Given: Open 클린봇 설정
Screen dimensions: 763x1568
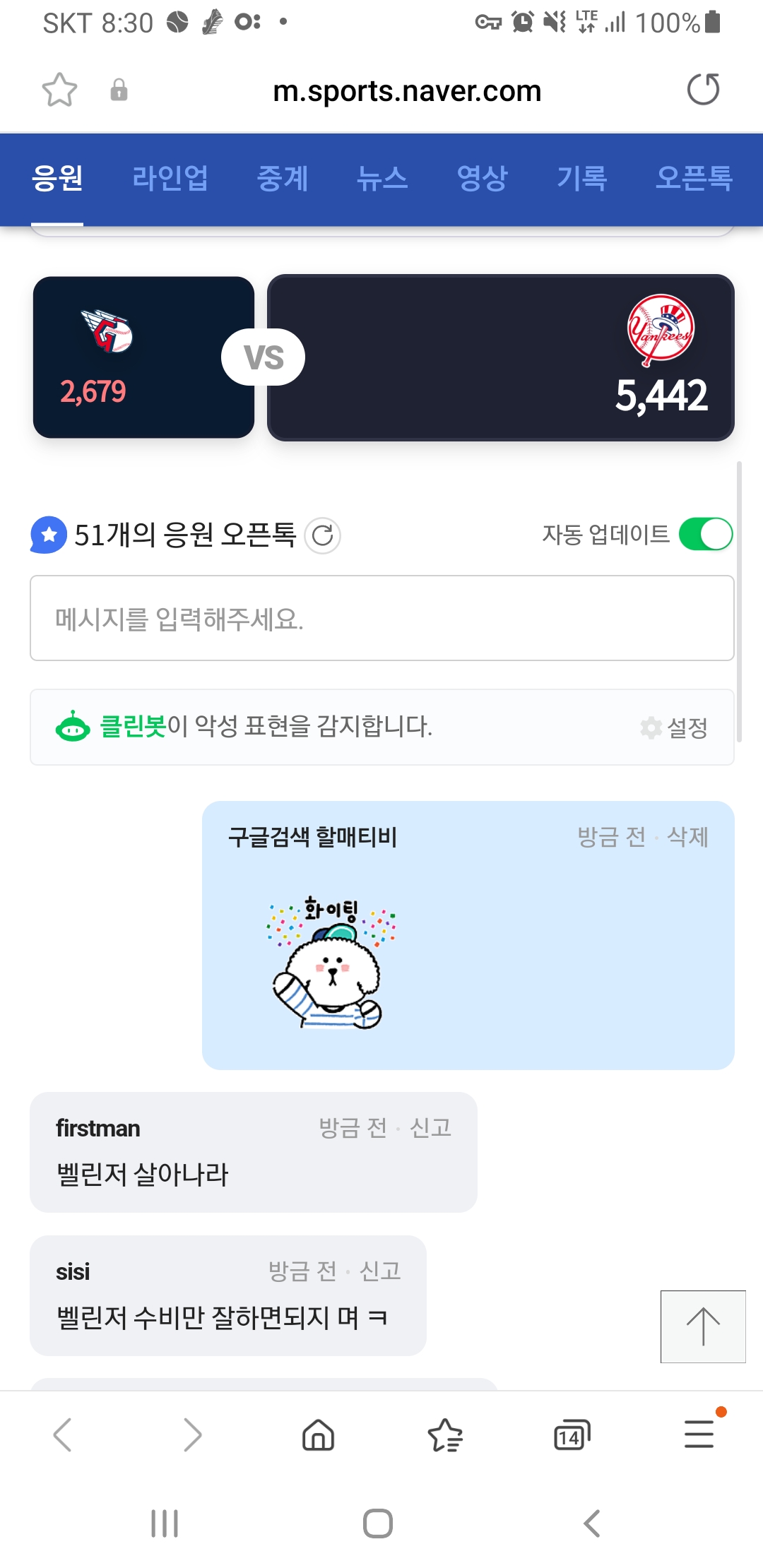Looking at the screenshot, I should (x=675, y=727).
